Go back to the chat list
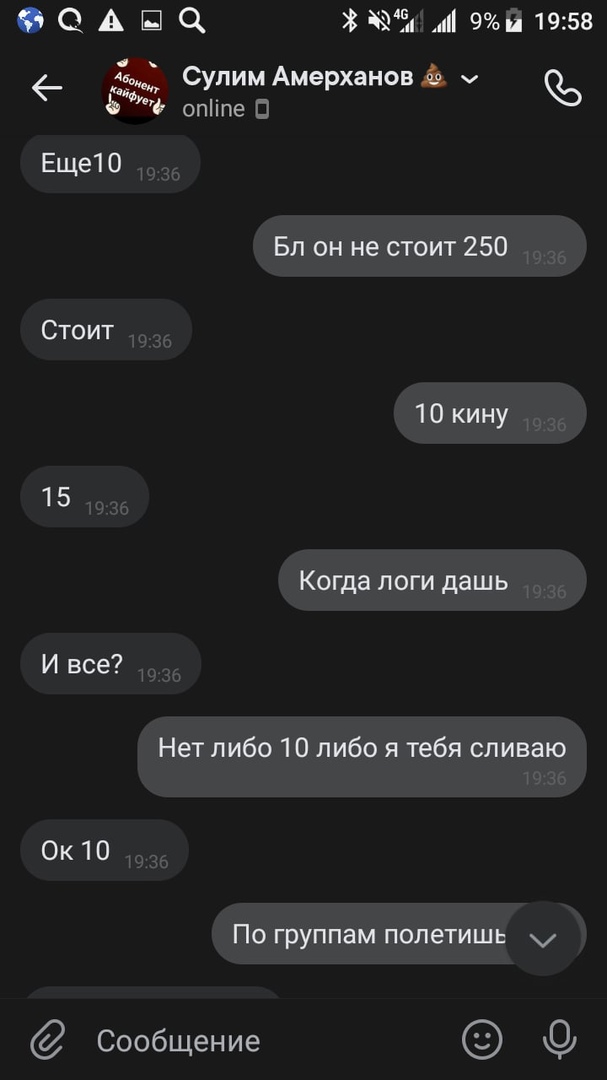Image resolution: width=607 pixels, height=1080 pixels. click(47, 88)
